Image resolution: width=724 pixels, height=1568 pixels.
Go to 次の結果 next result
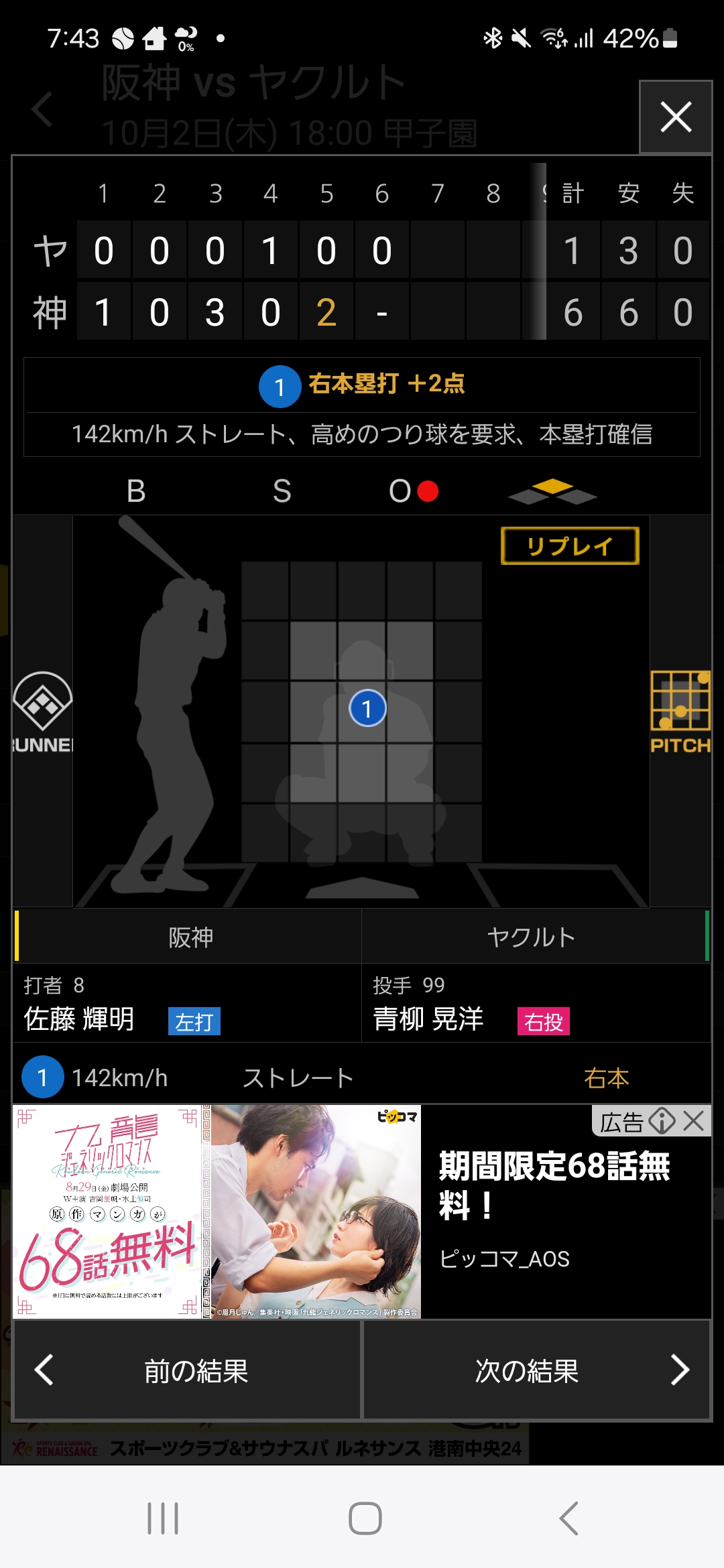[x=536, y=1370]
